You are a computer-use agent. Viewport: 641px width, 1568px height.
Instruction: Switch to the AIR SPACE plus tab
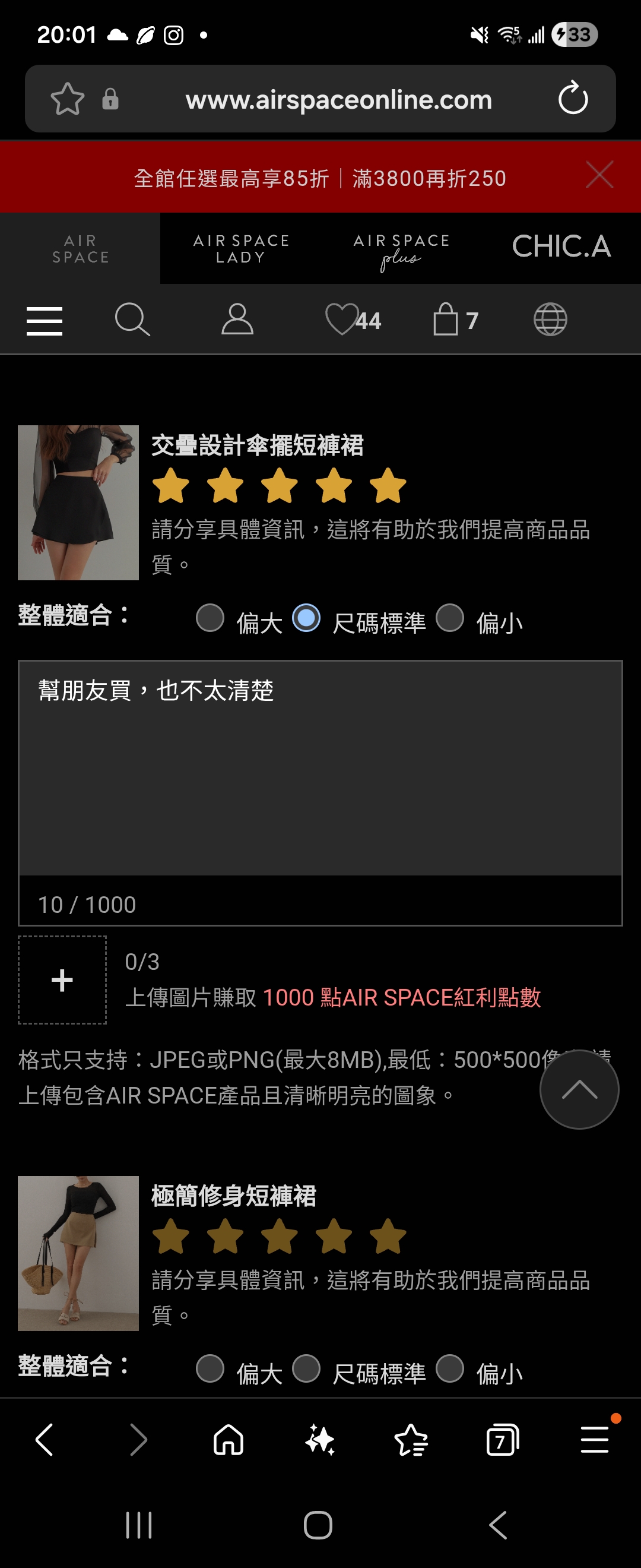[x=401, y=249]
